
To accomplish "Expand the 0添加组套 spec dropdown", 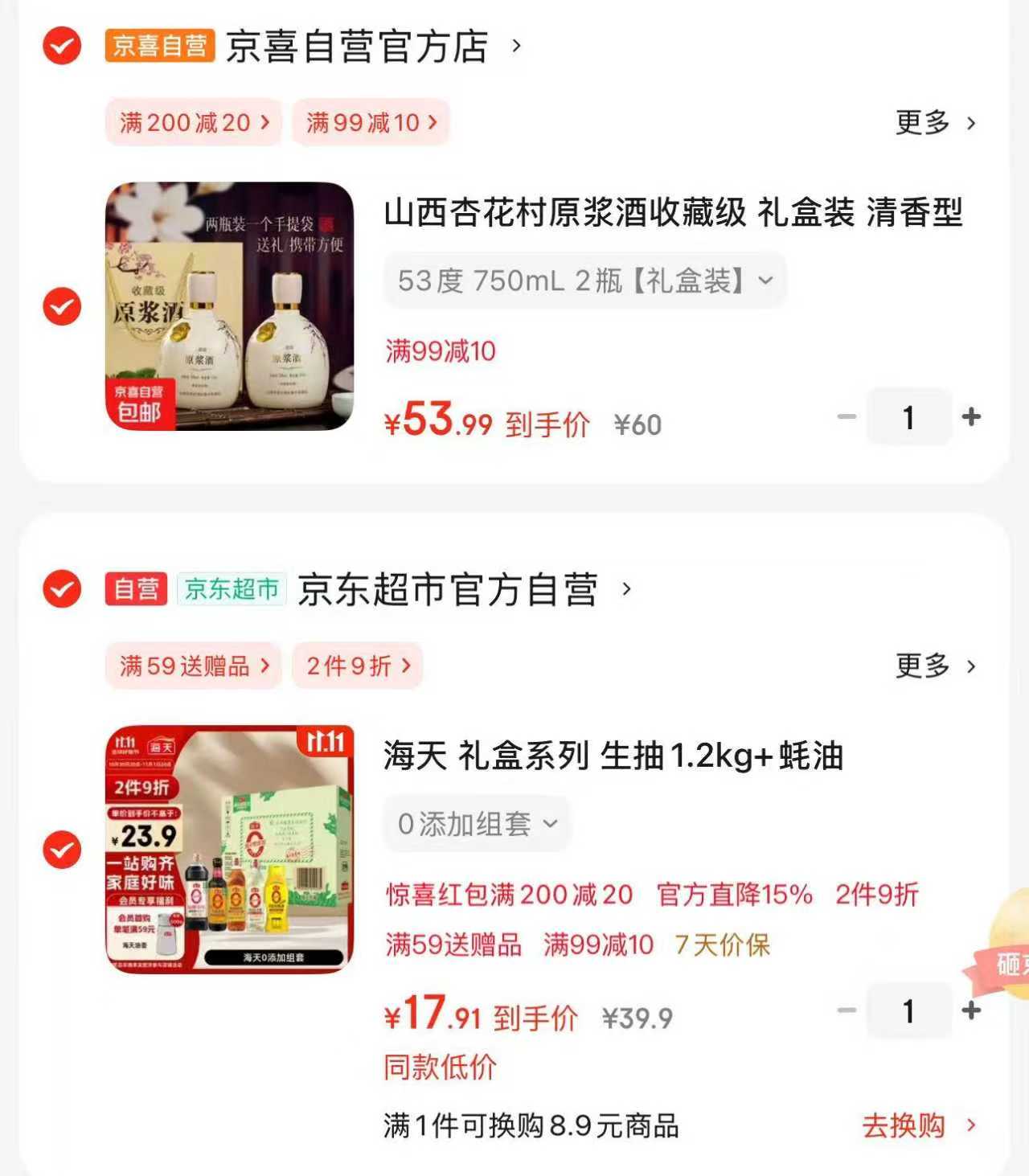I will point(477,824).
